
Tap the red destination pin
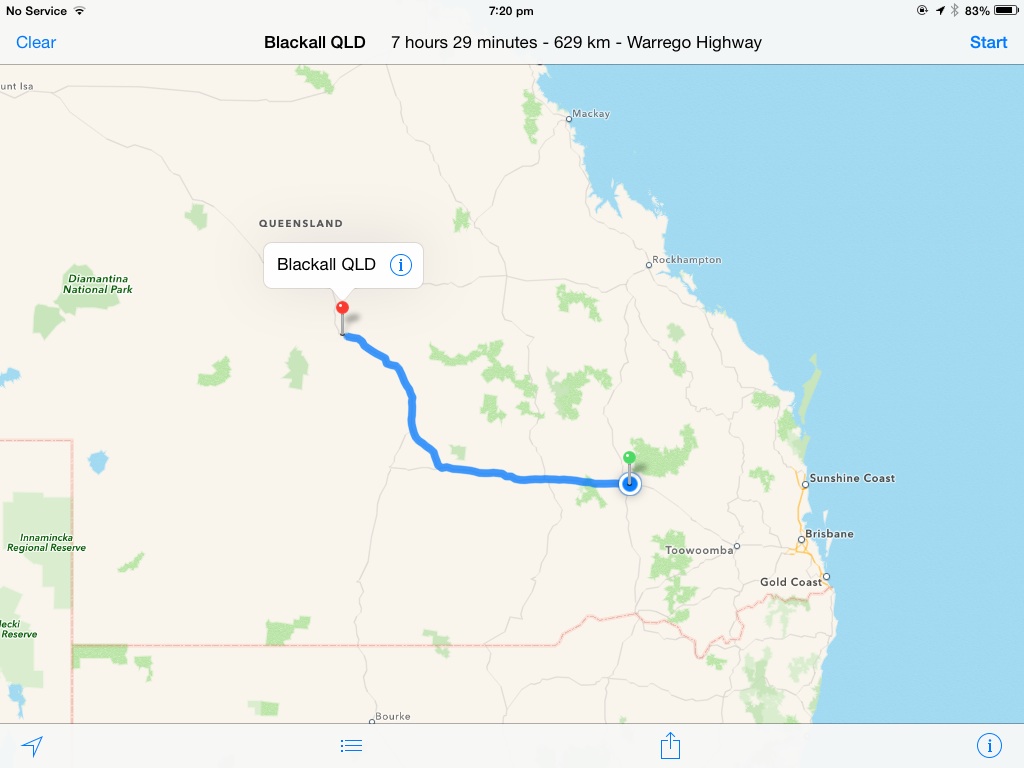[x=342, y=309]
